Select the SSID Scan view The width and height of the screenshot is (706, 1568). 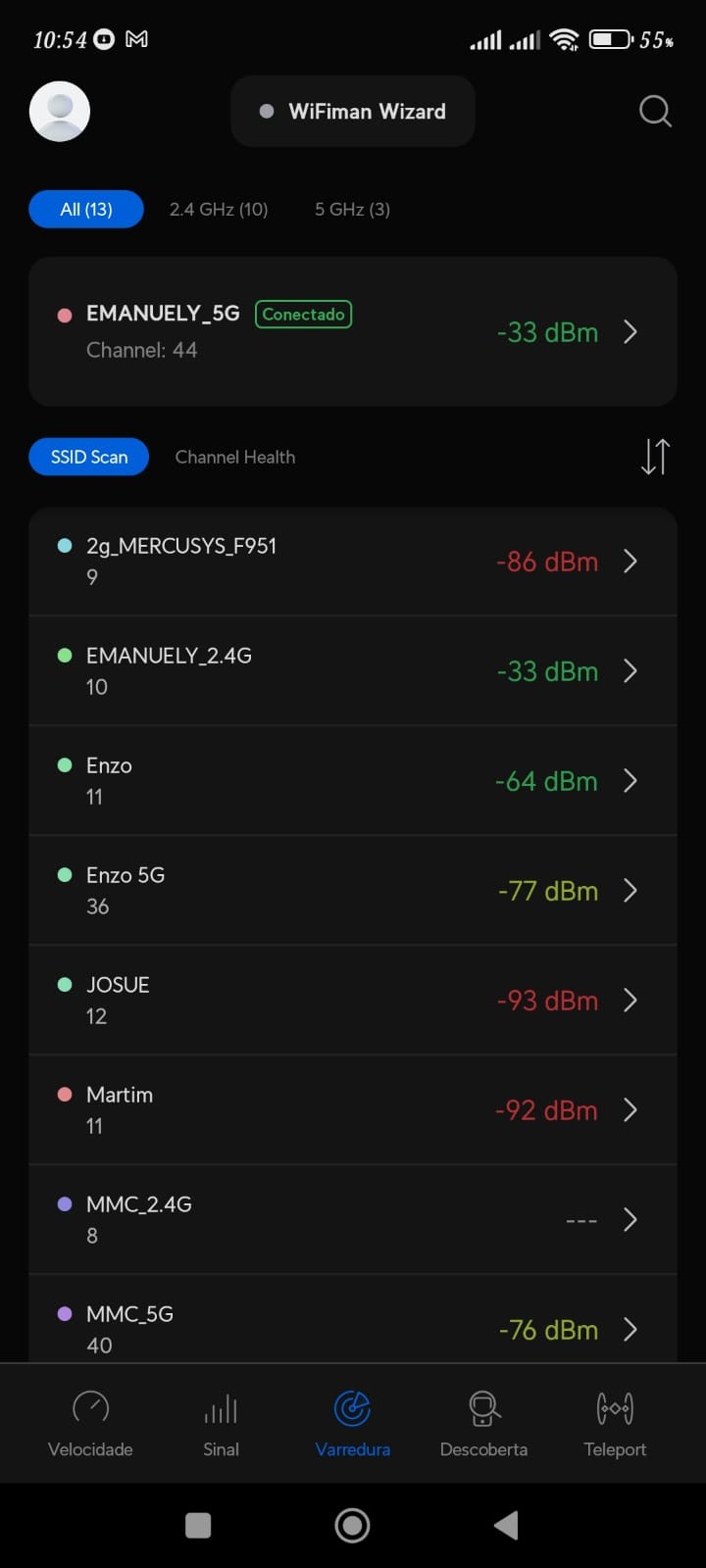(x=89, y=457)
